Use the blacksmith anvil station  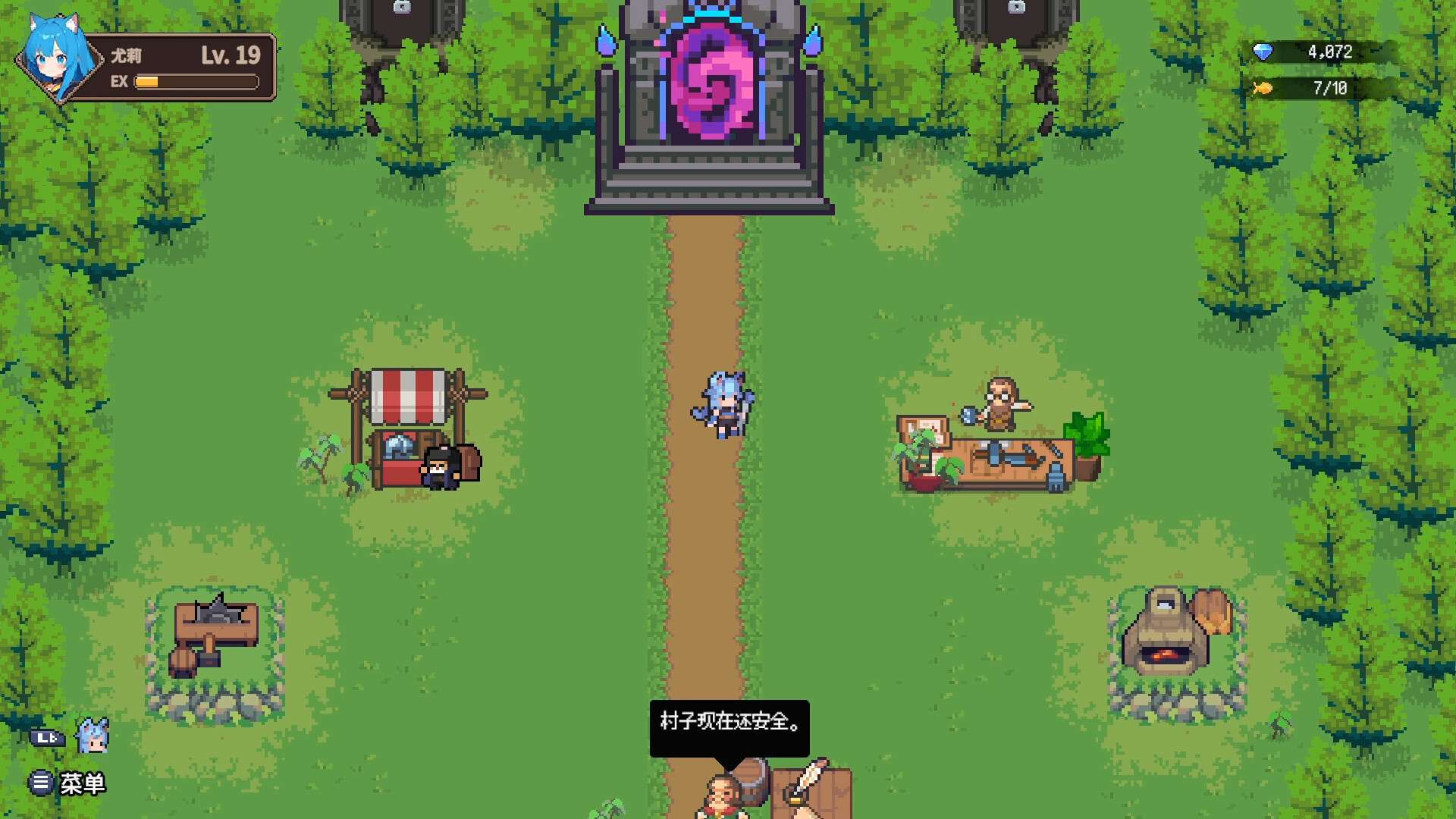[214, 631]
